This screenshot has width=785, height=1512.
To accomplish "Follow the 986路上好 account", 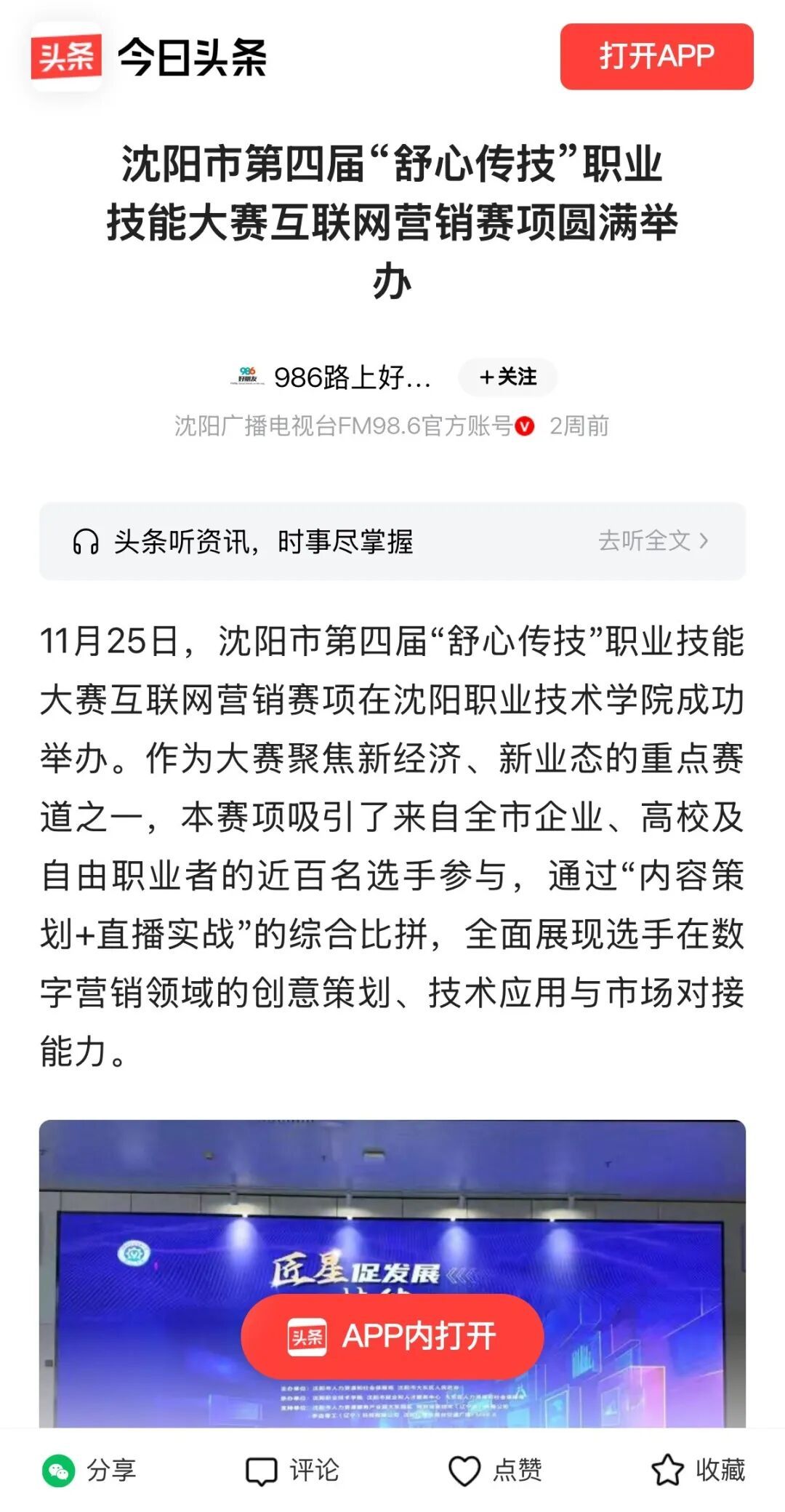I will click(507, 377).
